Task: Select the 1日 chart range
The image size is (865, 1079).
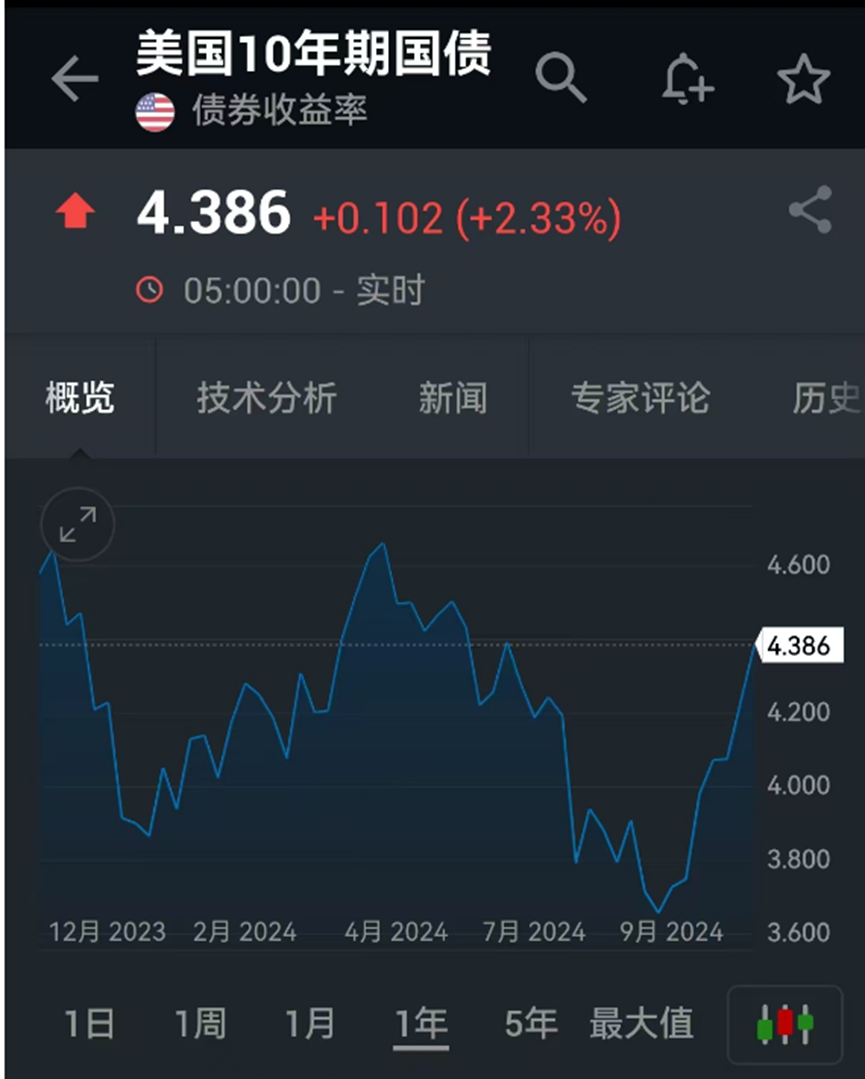Action: coord(90,1023)
